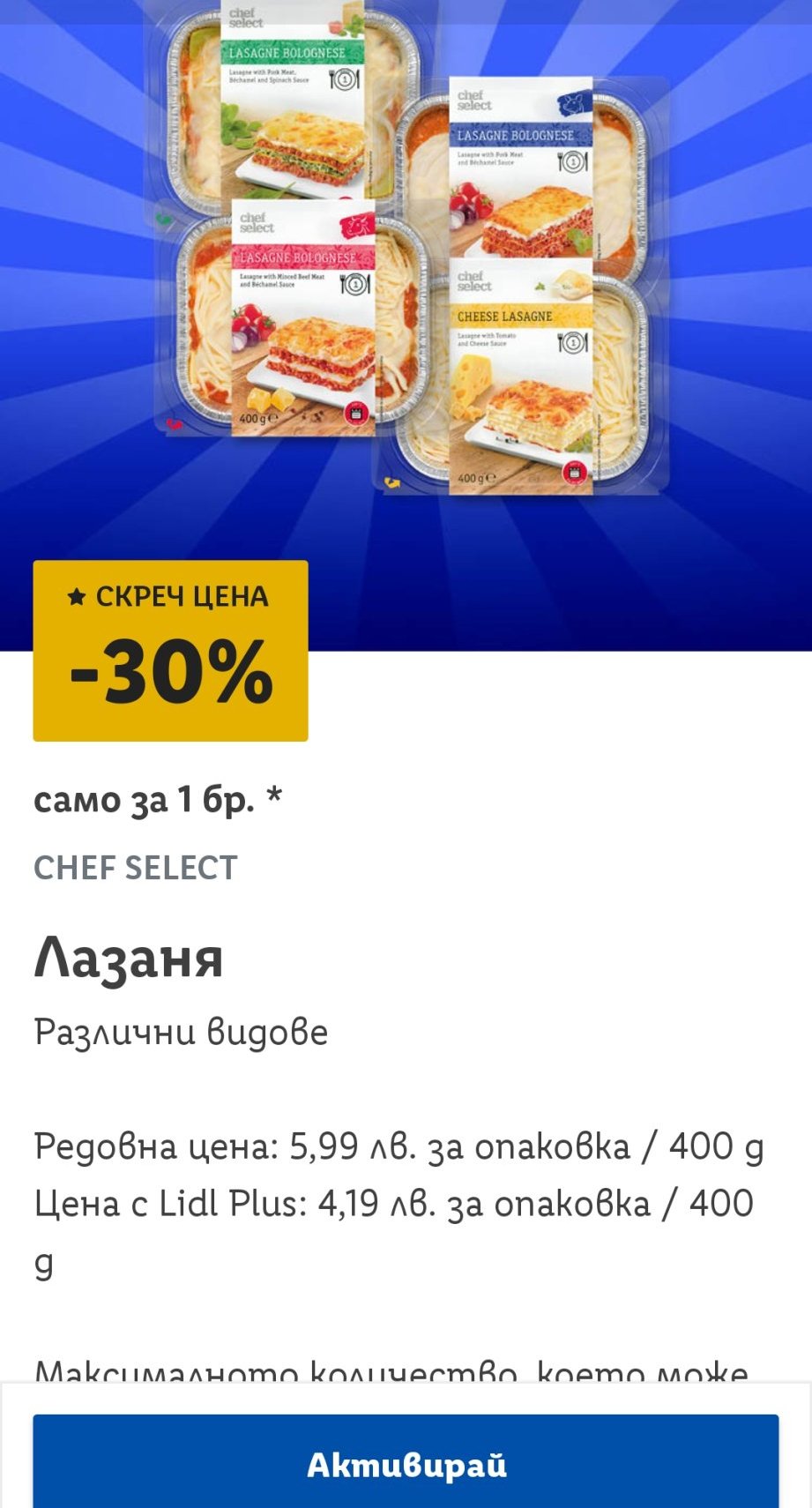The width and height of the screenshot is (812, 1508).
Task: Tap the Активирай button to activate the coupon
Action: pos(406,1464)
